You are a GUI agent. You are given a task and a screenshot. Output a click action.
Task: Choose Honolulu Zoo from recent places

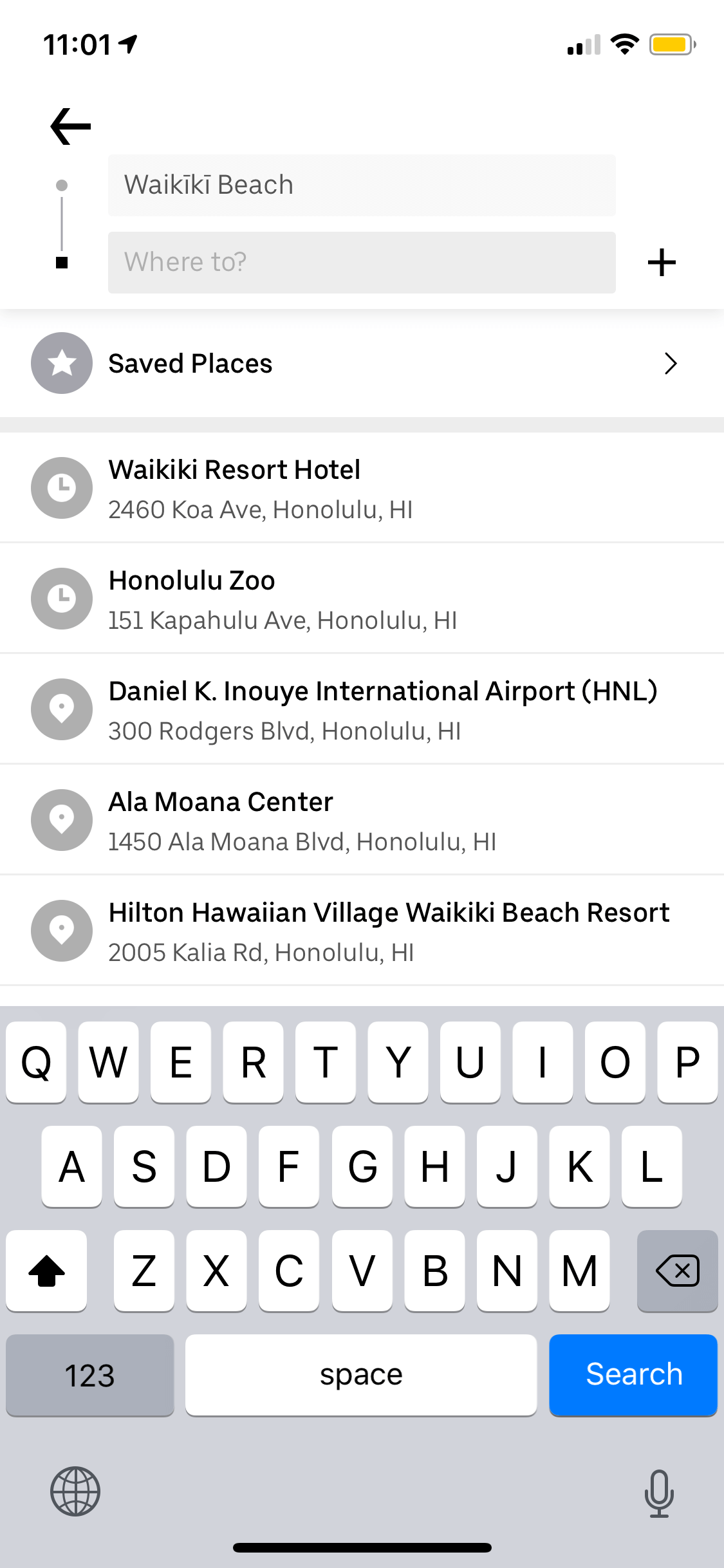[x=362, y=599]
